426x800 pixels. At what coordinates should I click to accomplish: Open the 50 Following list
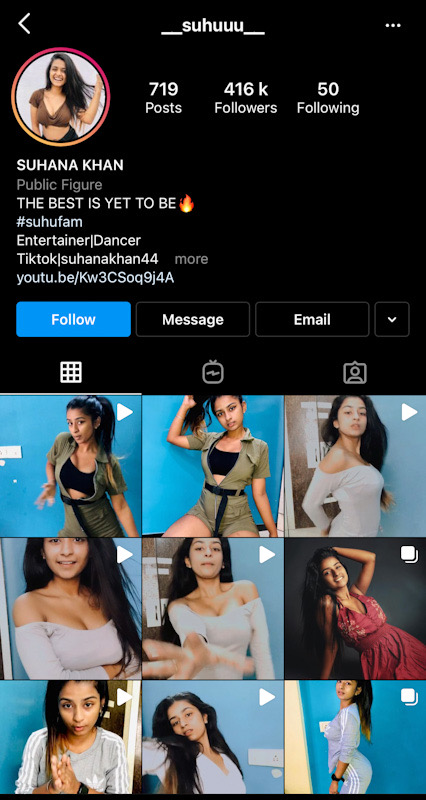(328, 97)
